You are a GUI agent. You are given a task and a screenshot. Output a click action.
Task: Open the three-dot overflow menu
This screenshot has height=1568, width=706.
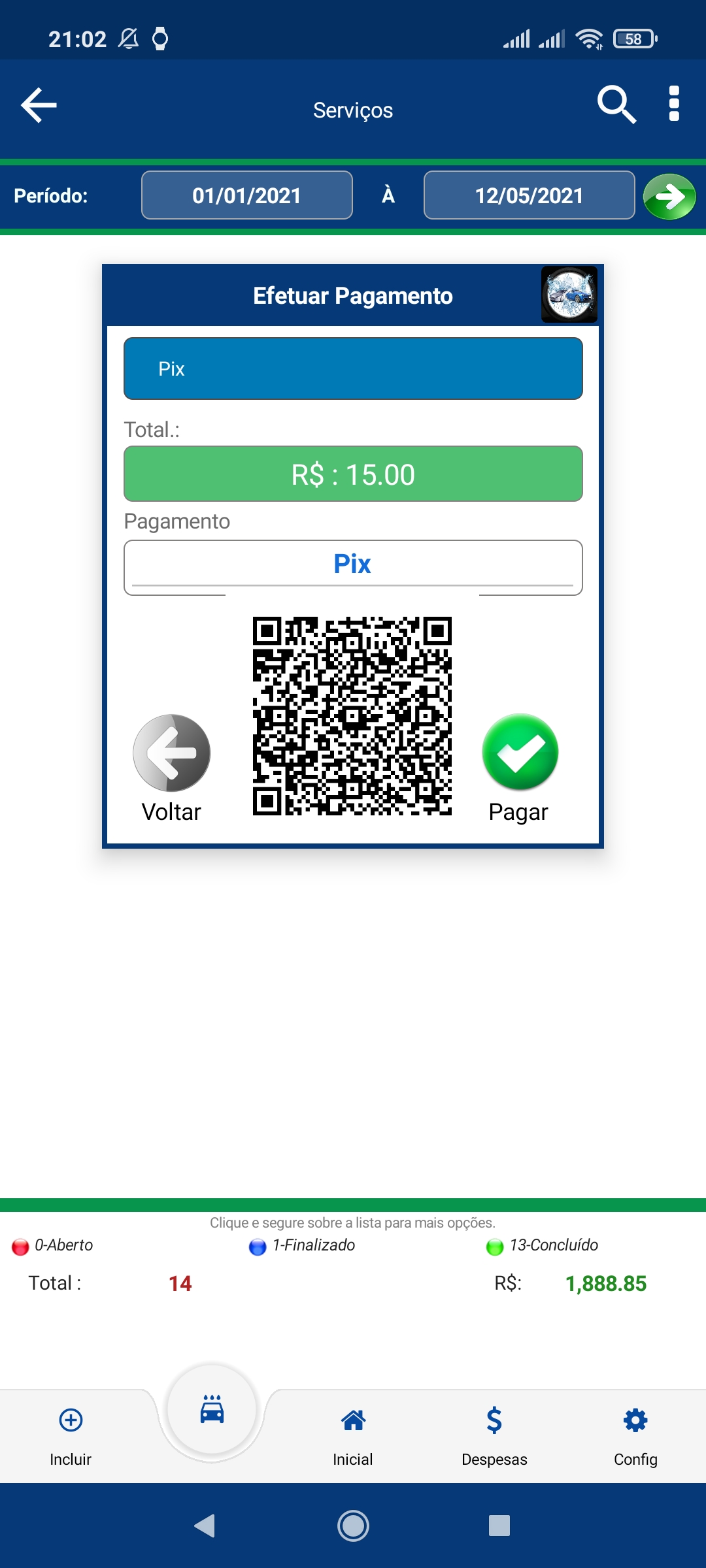point(674,105)
